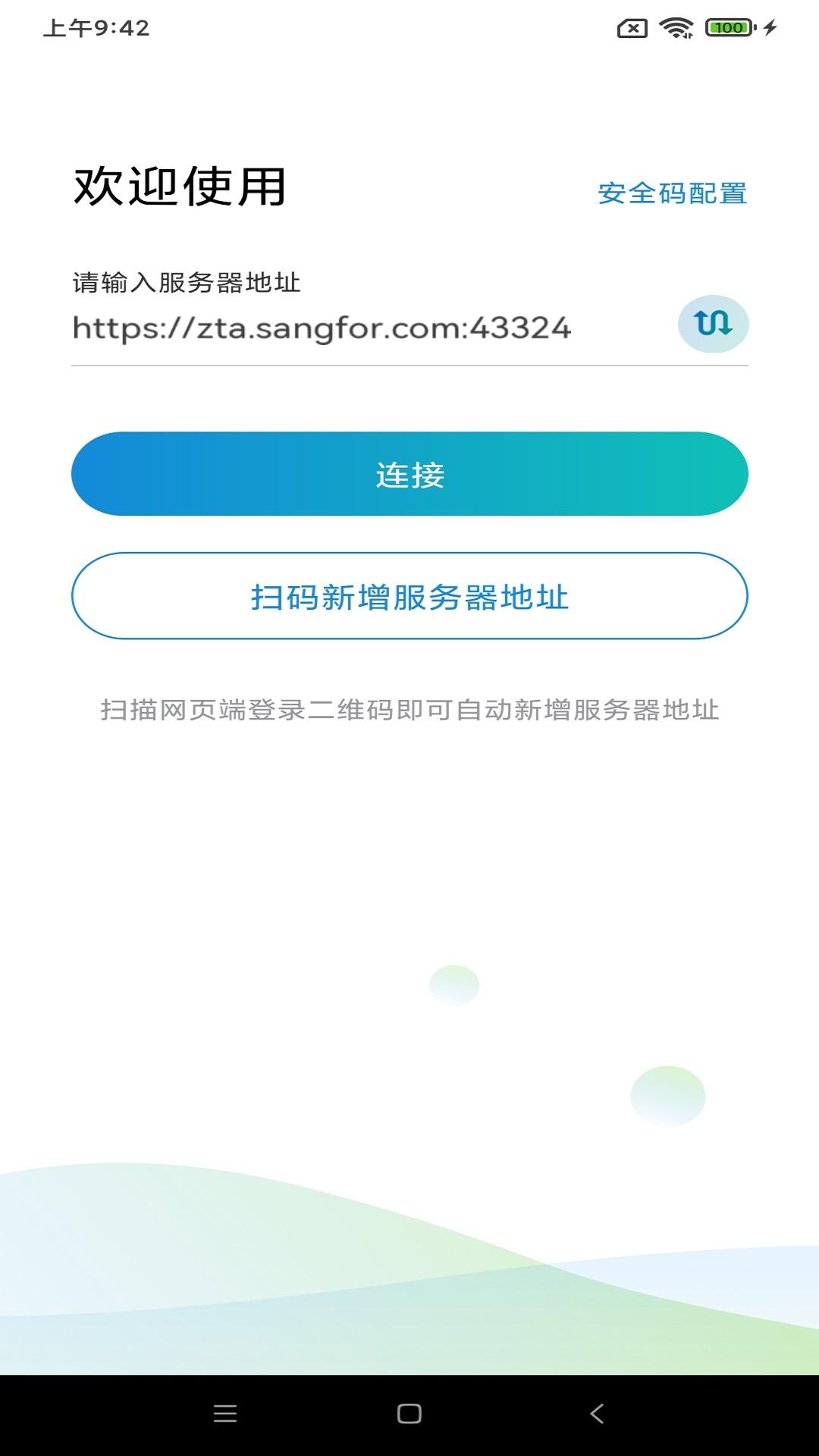Image resolution: width=819 pixels, height=1456 pixels.
Task: Tap the 欢迎使用 welcome heading
Action: click(178, 187)
